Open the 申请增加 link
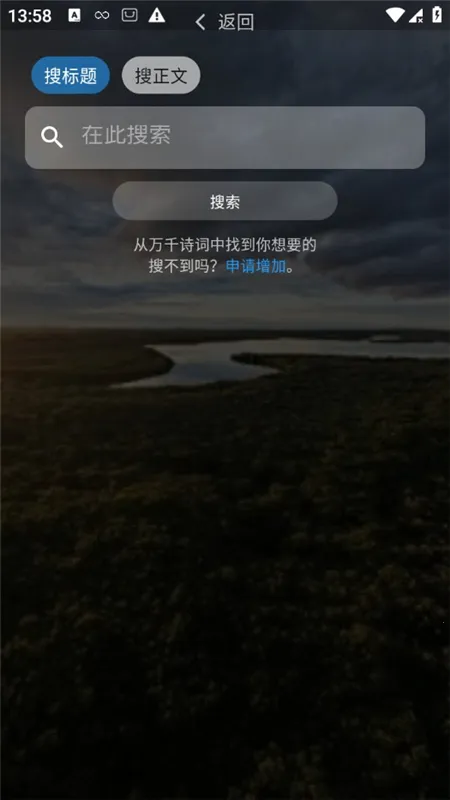This screenshot has height=800, width=450. point(256,266)
